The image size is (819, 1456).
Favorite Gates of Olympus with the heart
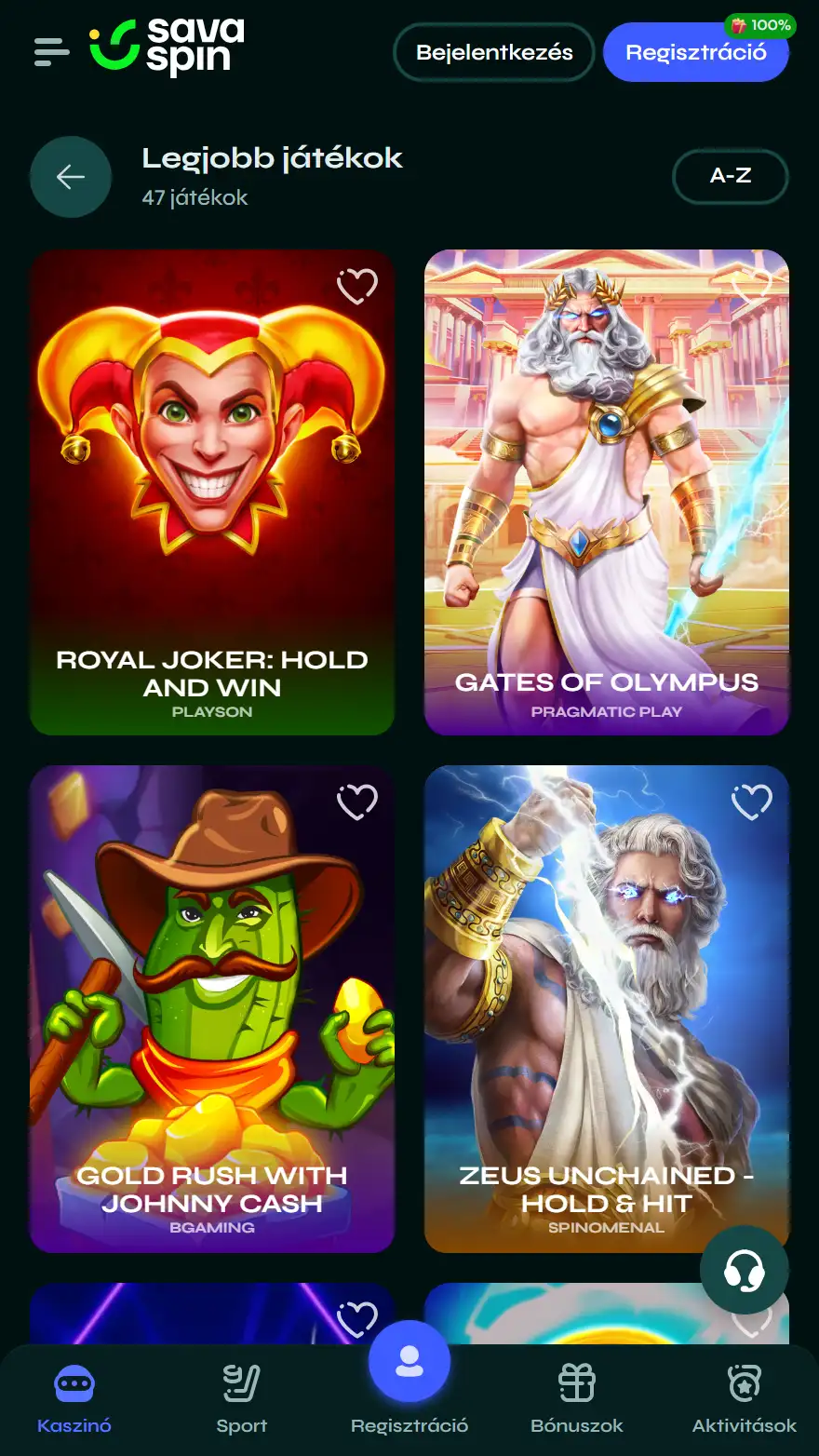pos(751,286)
